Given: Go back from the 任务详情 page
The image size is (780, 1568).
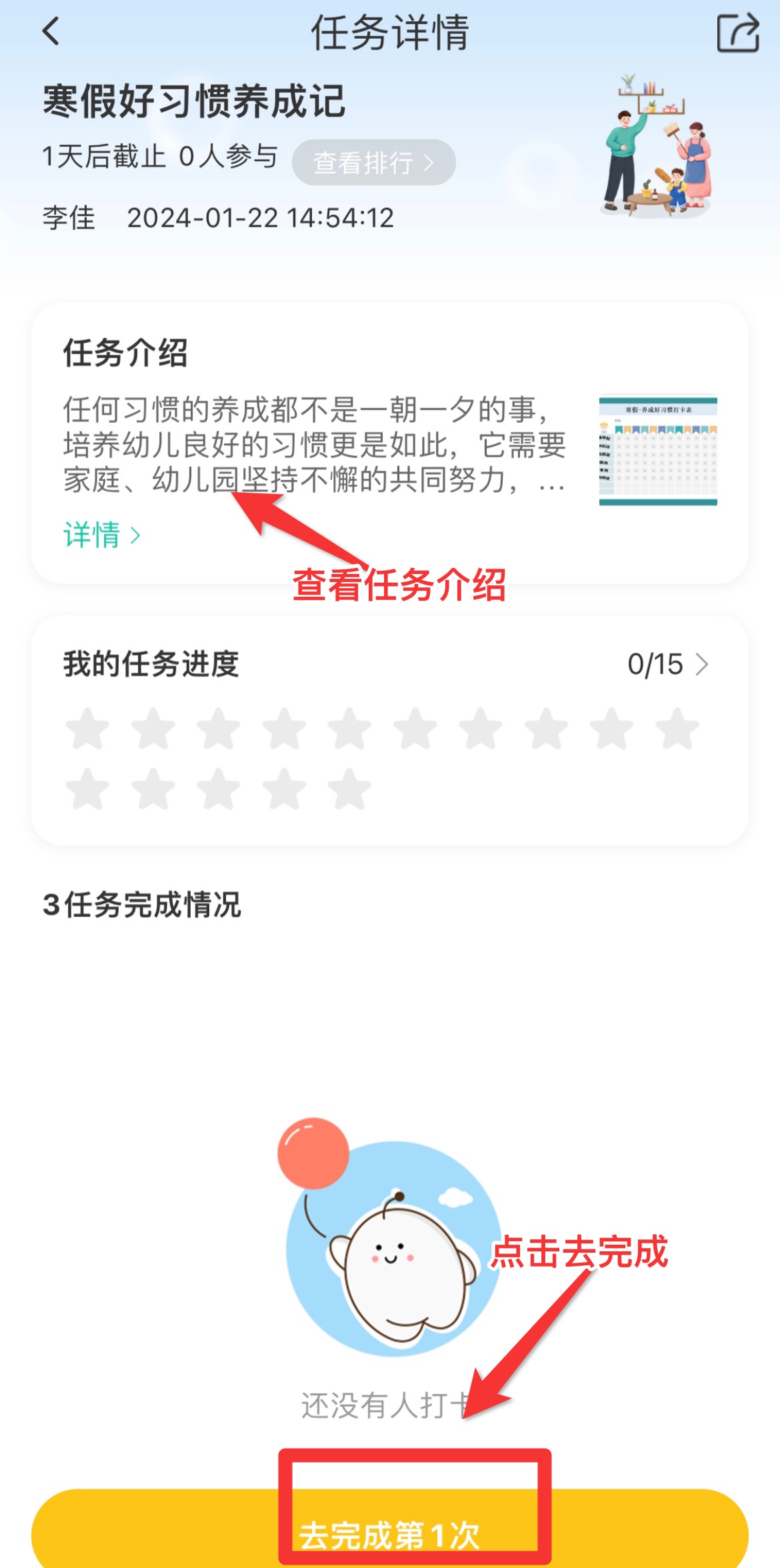Looking at the screenshot, I should (51, 31).
